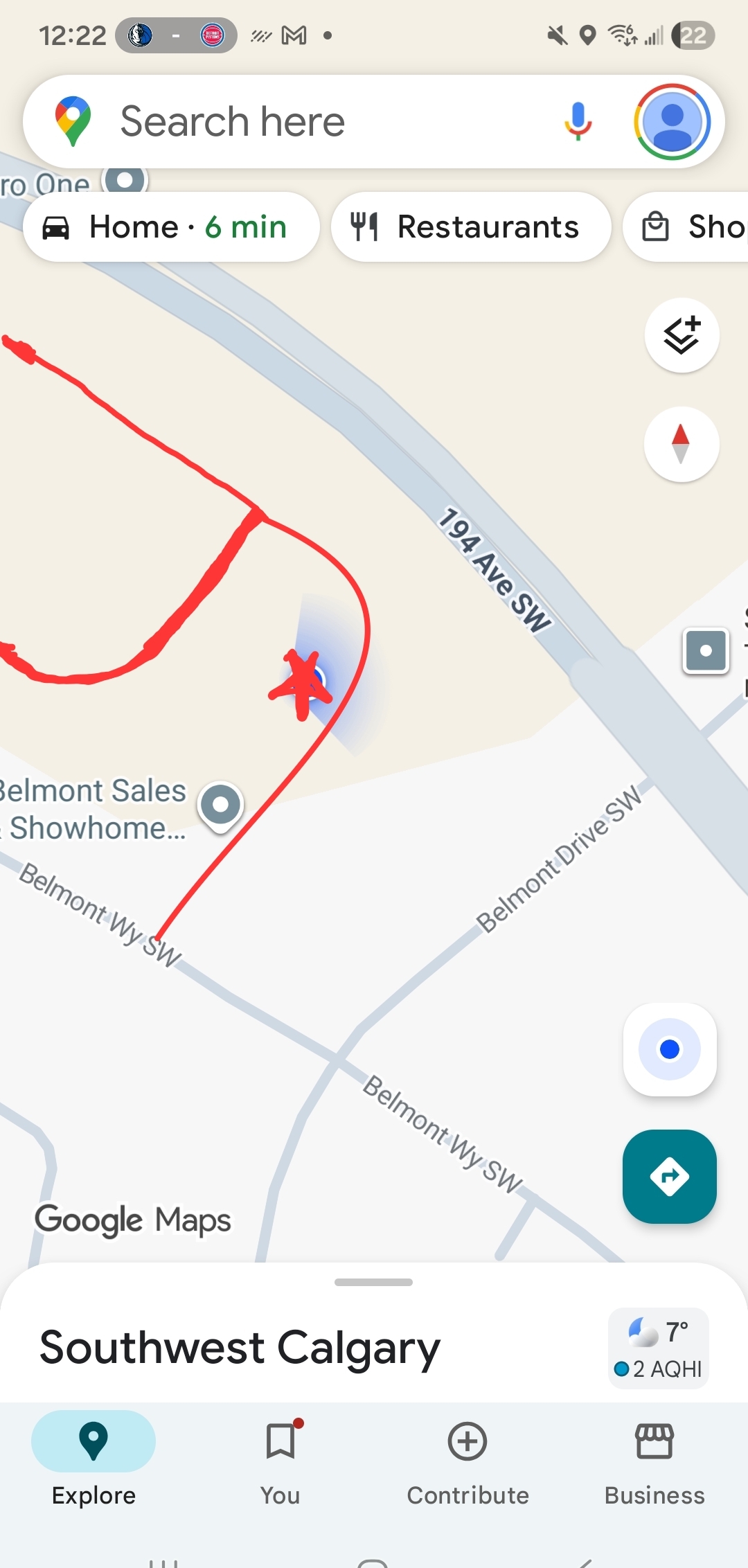Viewport: 748px width, 1568px height.
Task: Open the map layers button
Action: click(682, 335)
